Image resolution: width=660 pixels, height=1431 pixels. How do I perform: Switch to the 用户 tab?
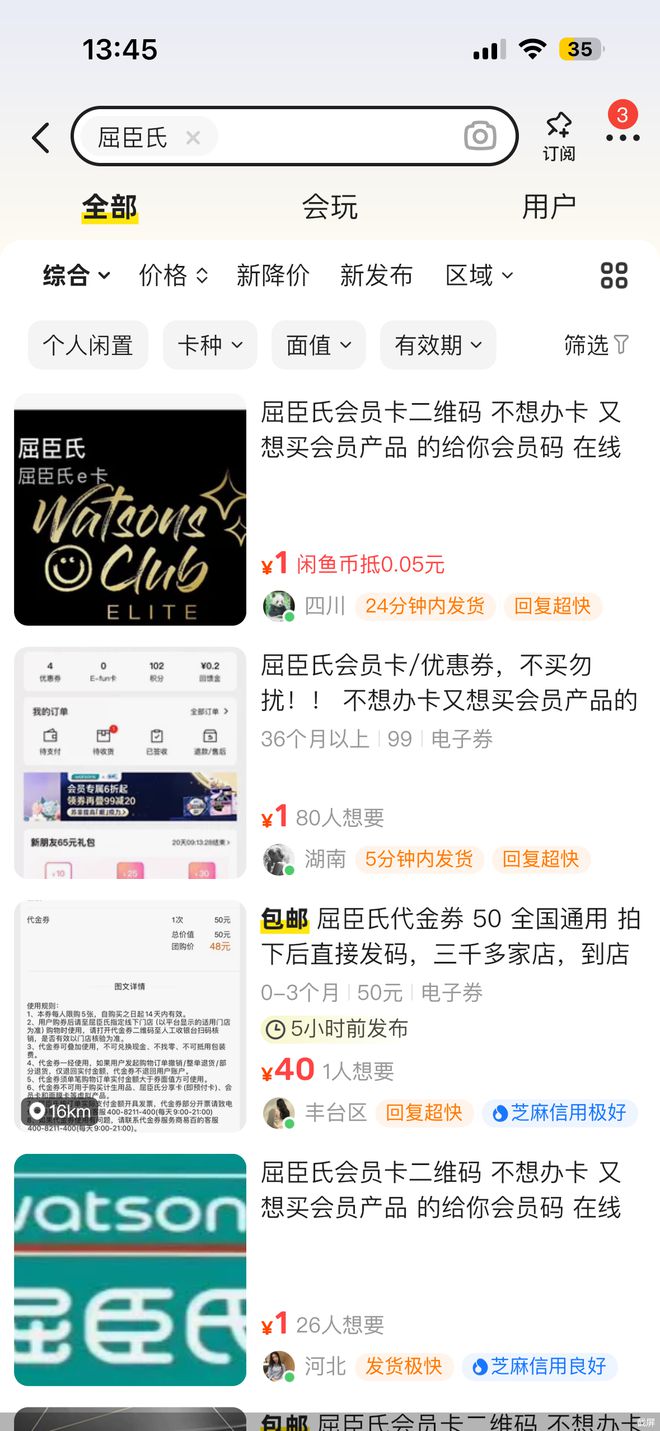pos(549,207)
